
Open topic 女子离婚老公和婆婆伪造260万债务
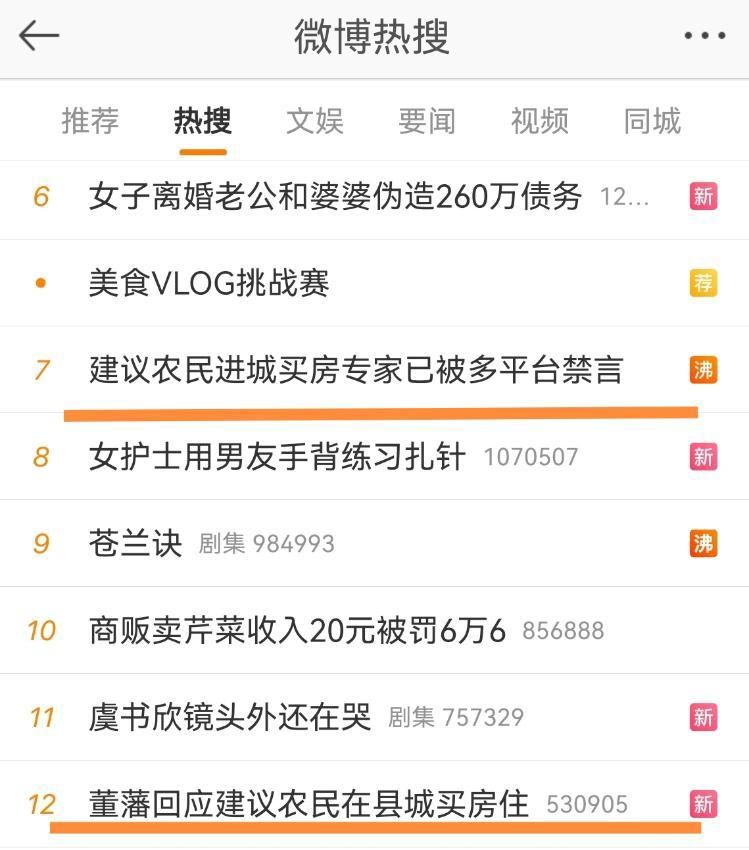[x=335, y=196]
